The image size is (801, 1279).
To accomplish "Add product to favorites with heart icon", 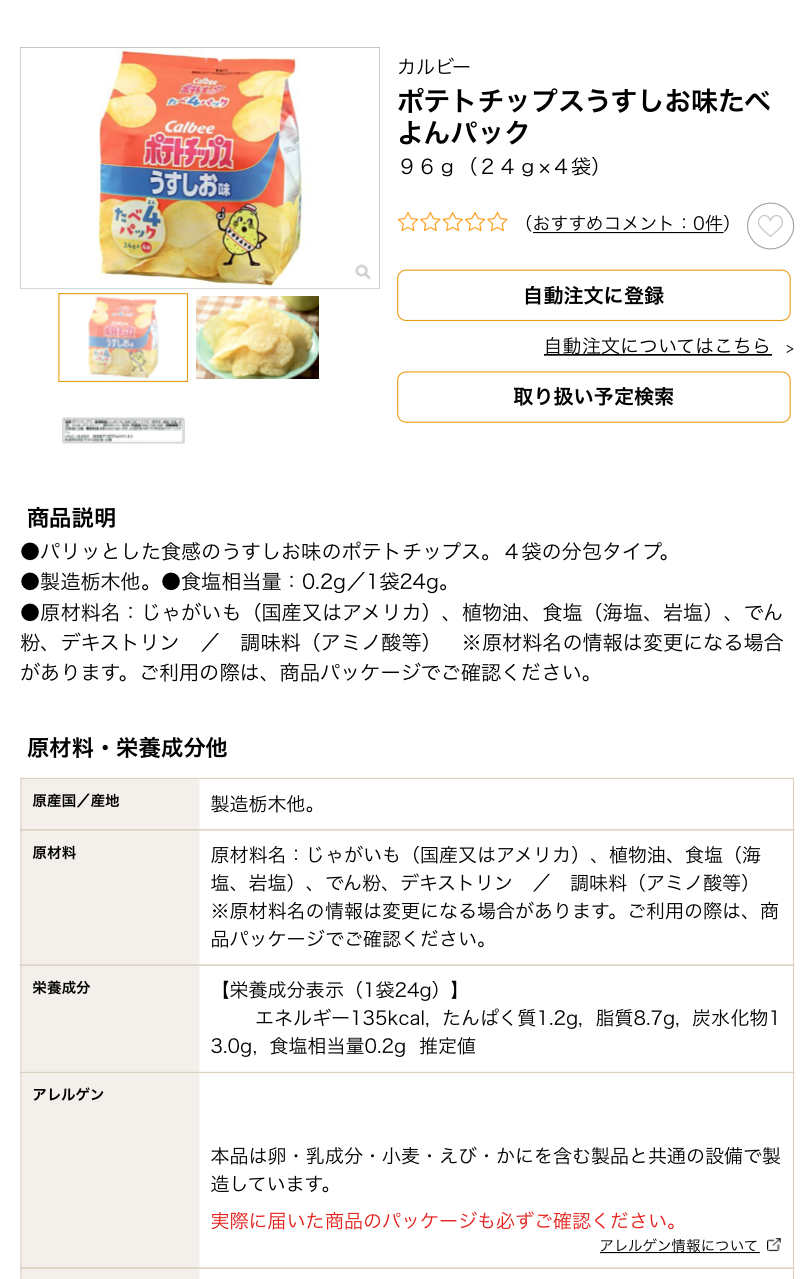I will pyautogui.click(x=770, y=226).
